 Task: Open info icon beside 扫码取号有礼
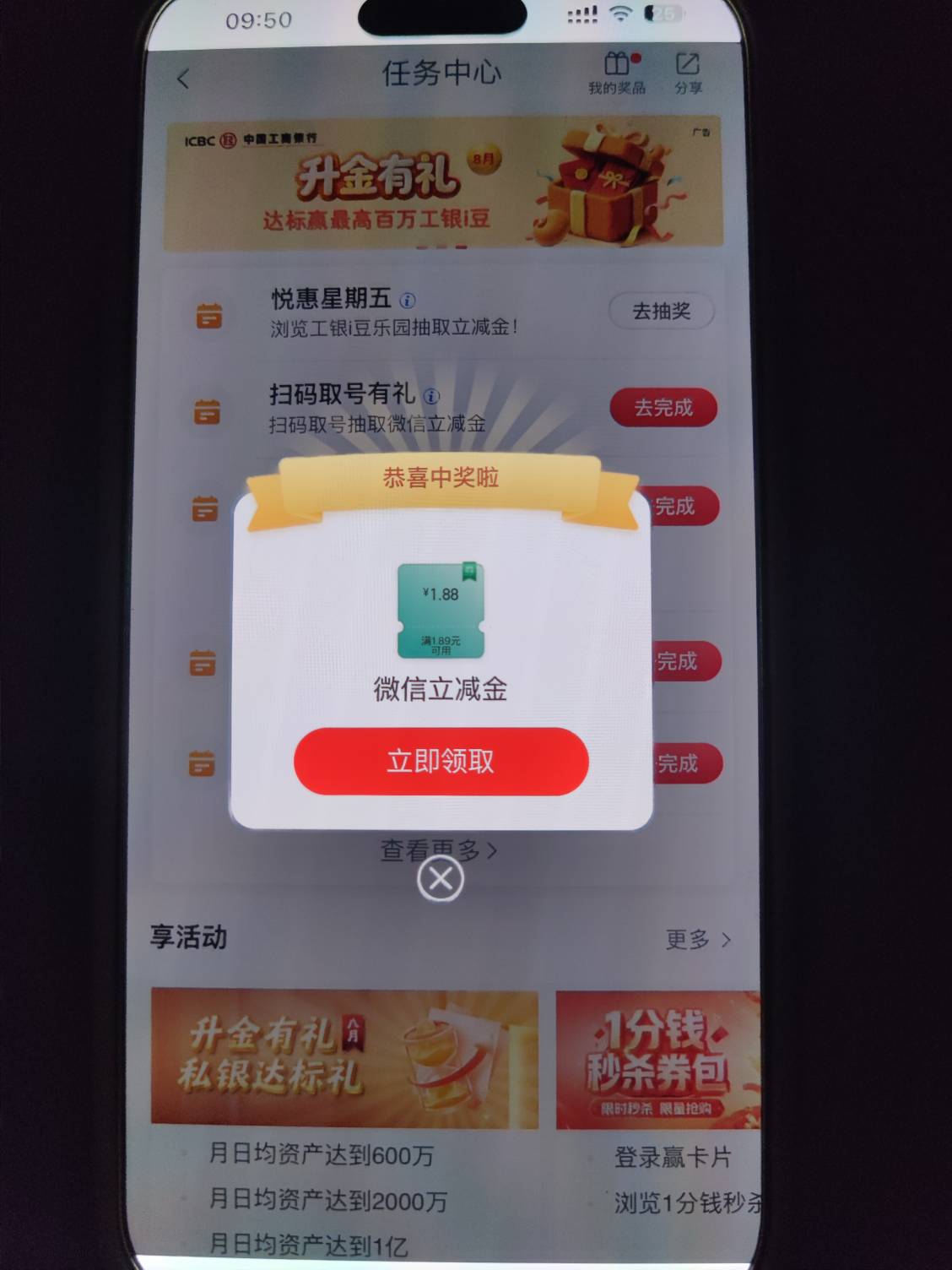coord(431,396)
